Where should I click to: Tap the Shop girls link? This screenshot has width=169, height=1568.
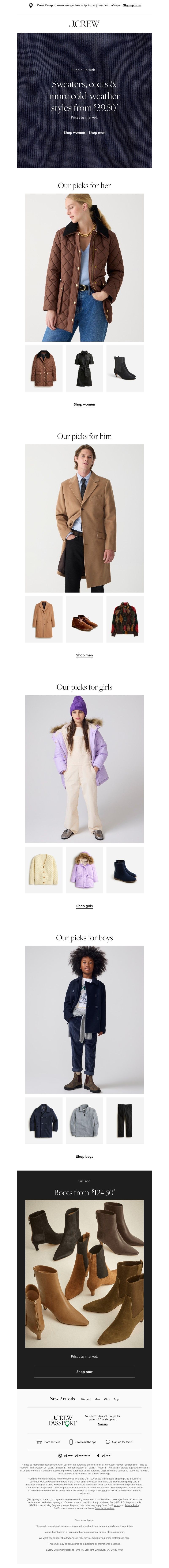point(84,906)
